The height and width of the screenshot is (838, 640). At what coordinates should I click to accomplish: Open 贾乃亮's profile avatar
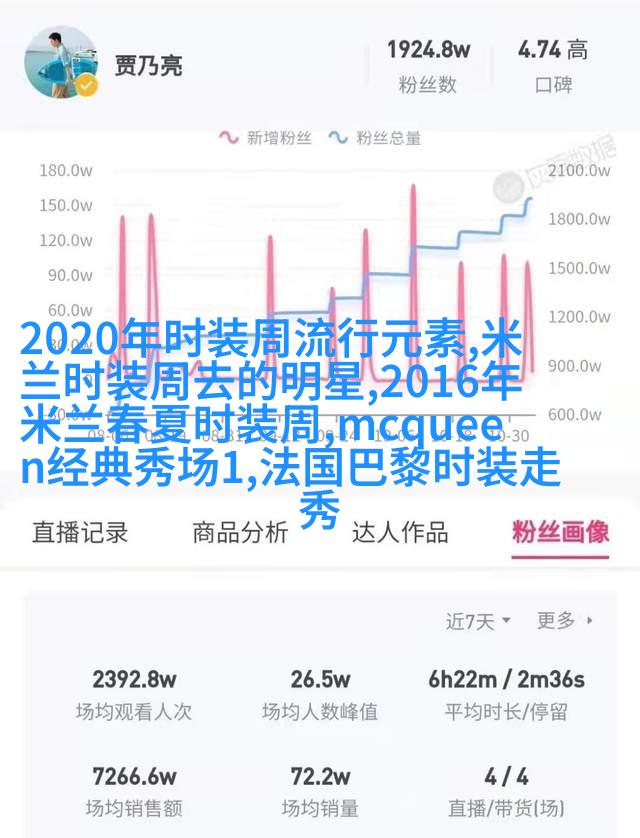click(x=61, y=61)
